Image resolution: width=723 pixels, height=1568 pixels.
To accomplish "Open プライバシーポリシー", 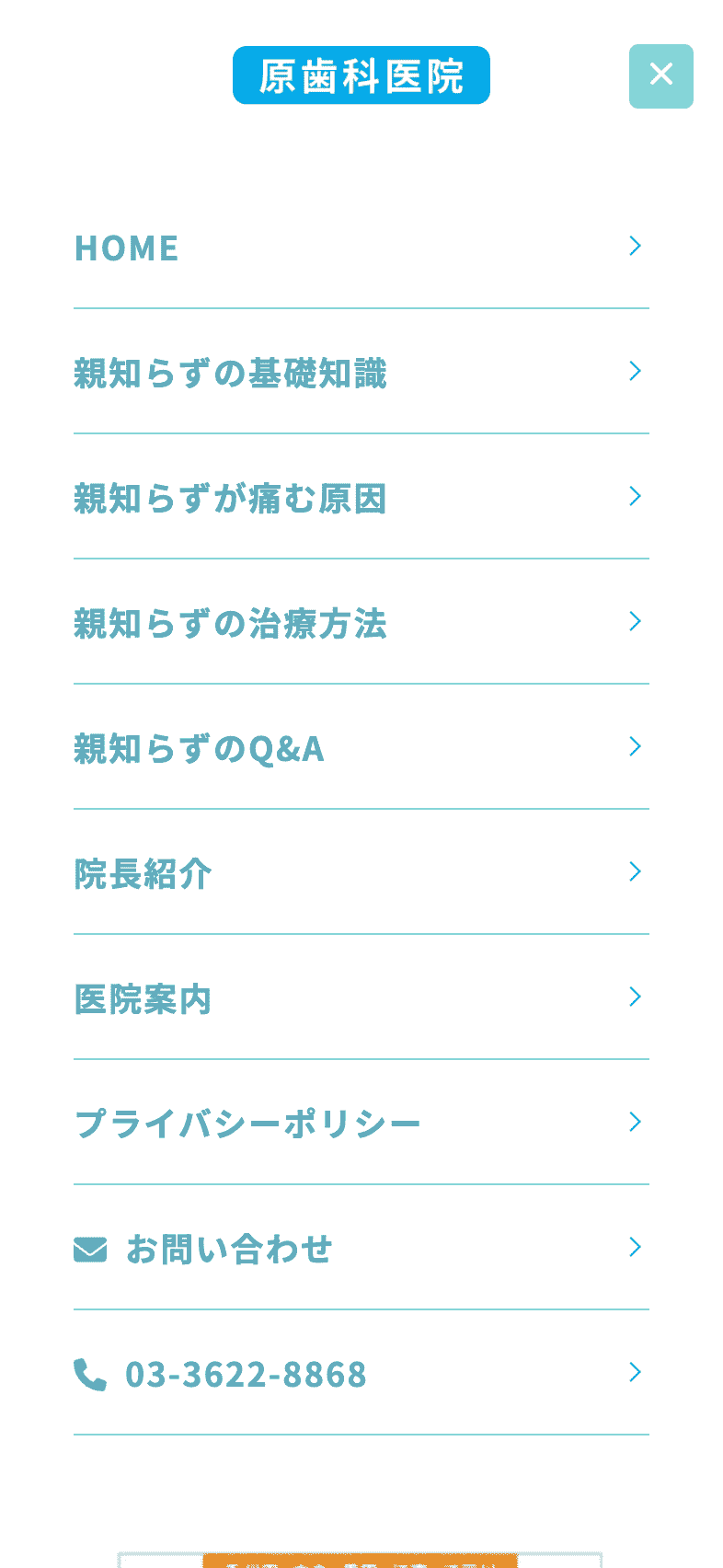I will pyautogui.click(x=247, y=1124).
